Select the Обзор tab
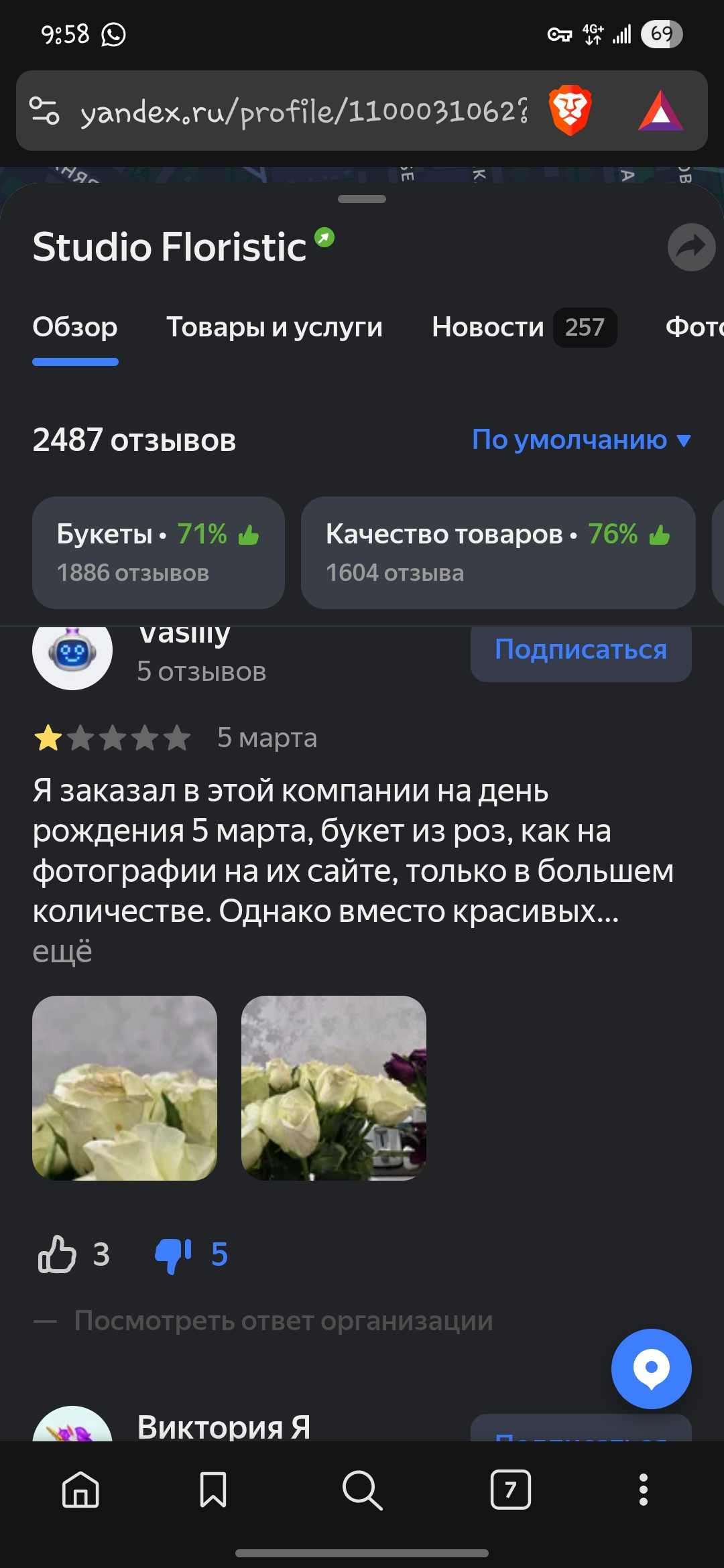724x1568 pixels. tap(75, 327)
